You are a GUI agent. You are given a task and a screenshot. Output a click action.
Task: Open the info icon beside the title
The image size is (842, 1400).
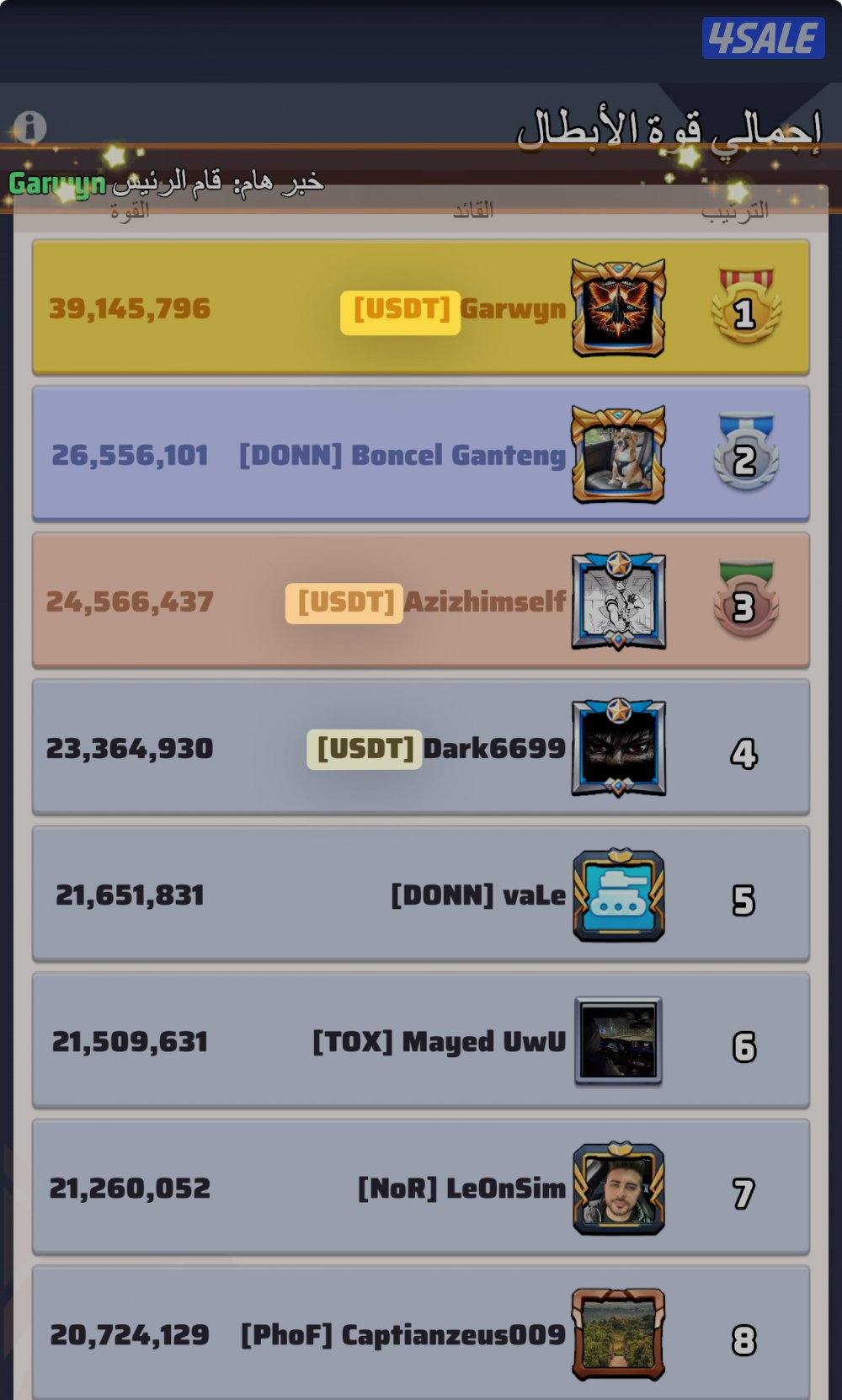click(30, 128)
